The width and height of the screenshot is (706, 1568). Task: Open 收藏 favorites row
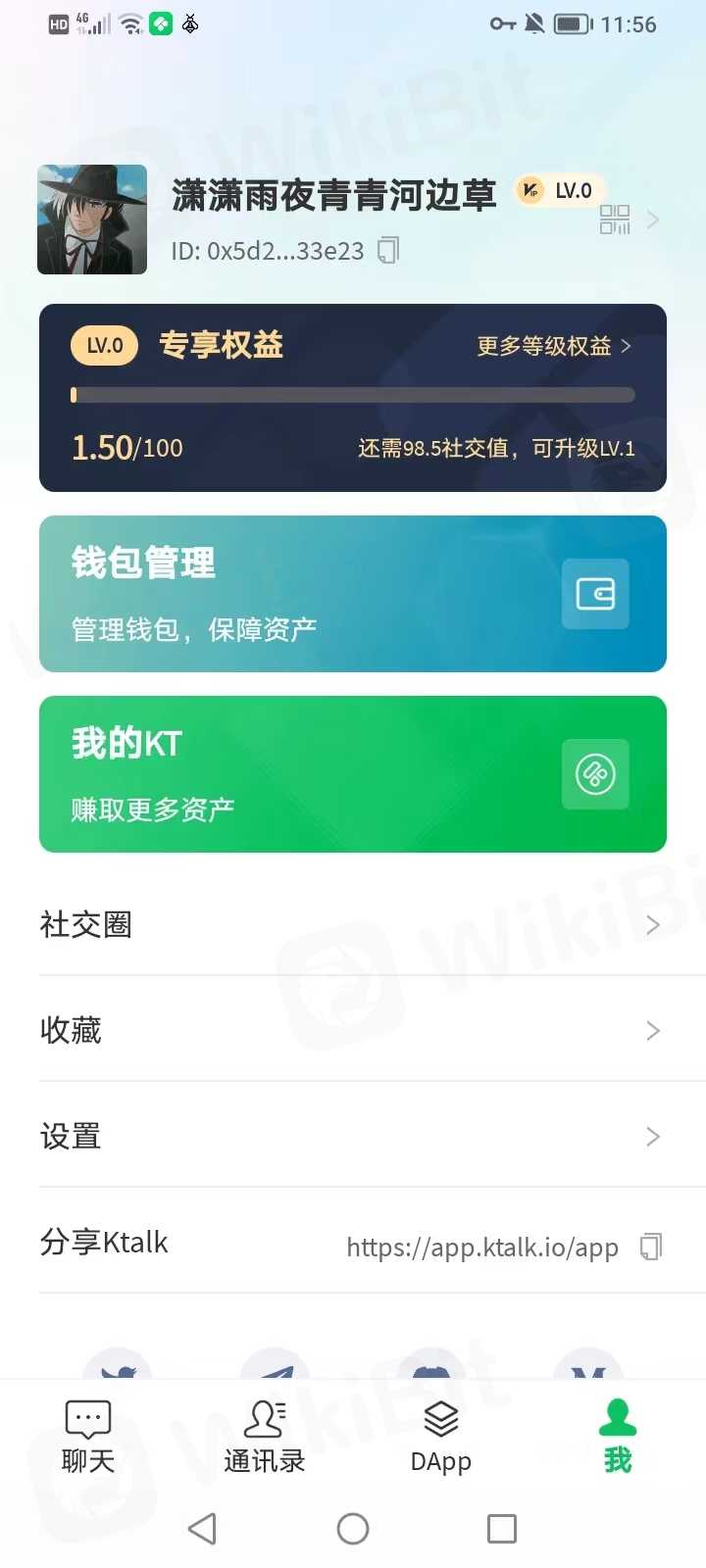click(x=353, y=1030)
